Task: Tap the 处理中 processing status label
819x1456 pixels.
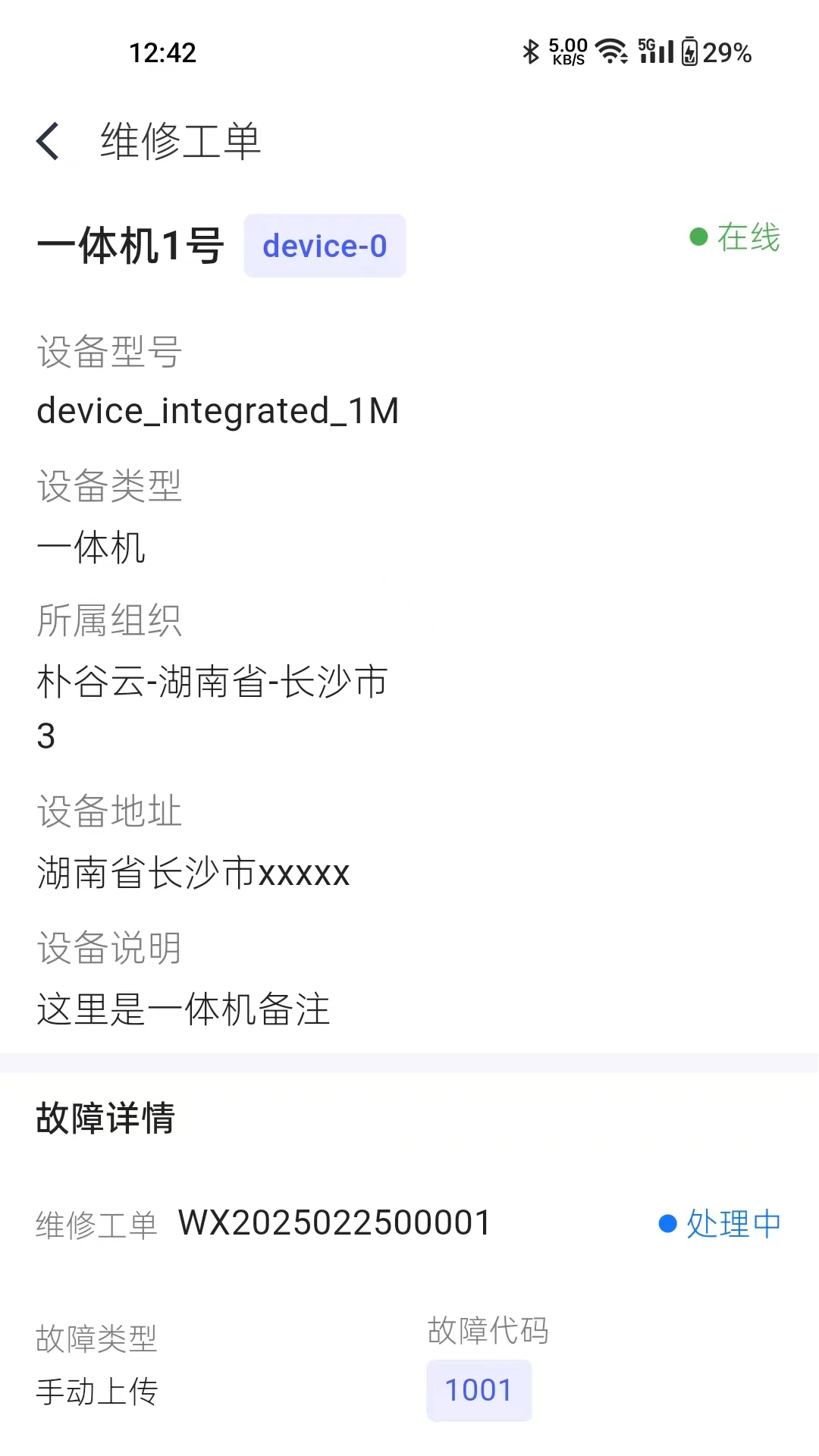Action: coord(733,1222)
